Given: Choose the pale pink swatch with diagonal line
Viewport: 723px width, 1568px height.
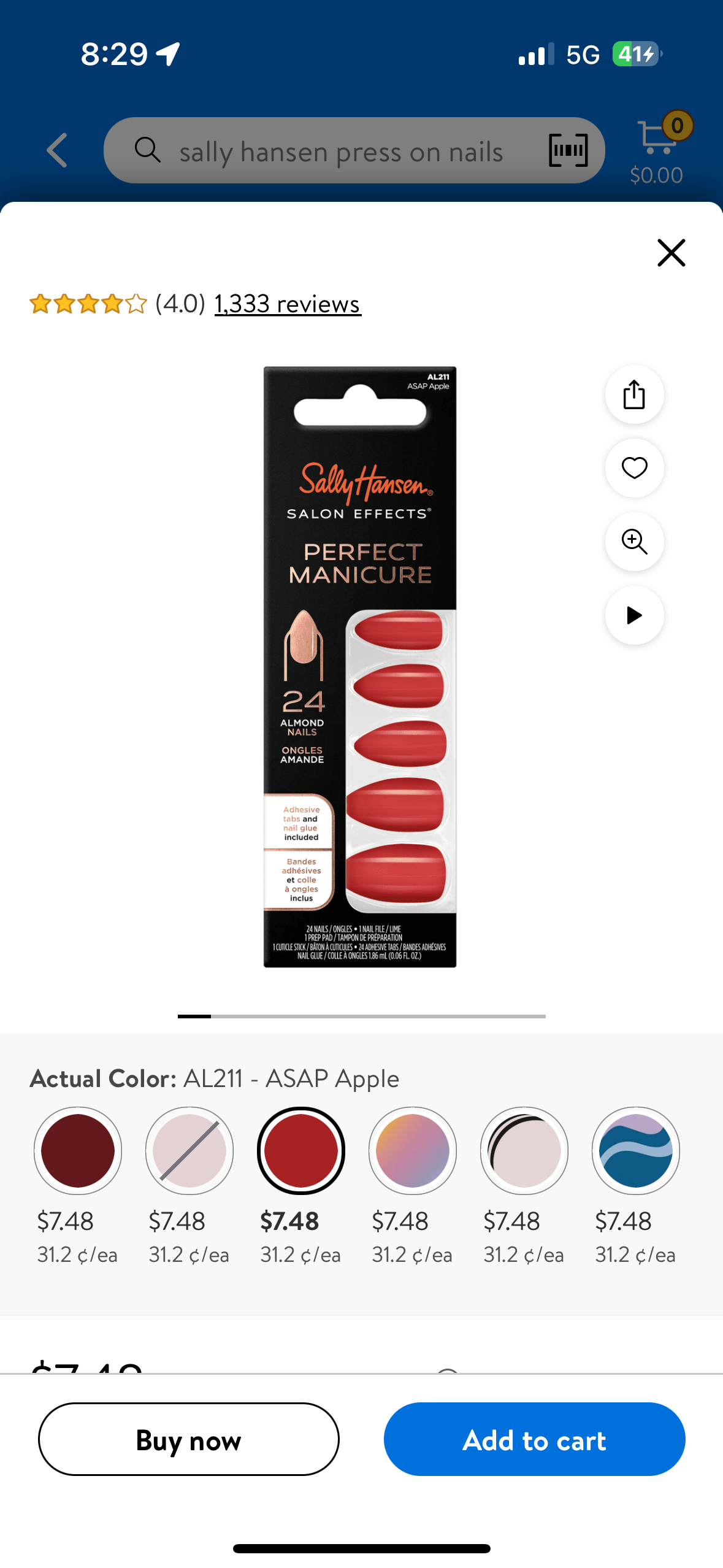Looking at the screenshot, I should (x=189, y=1151).
